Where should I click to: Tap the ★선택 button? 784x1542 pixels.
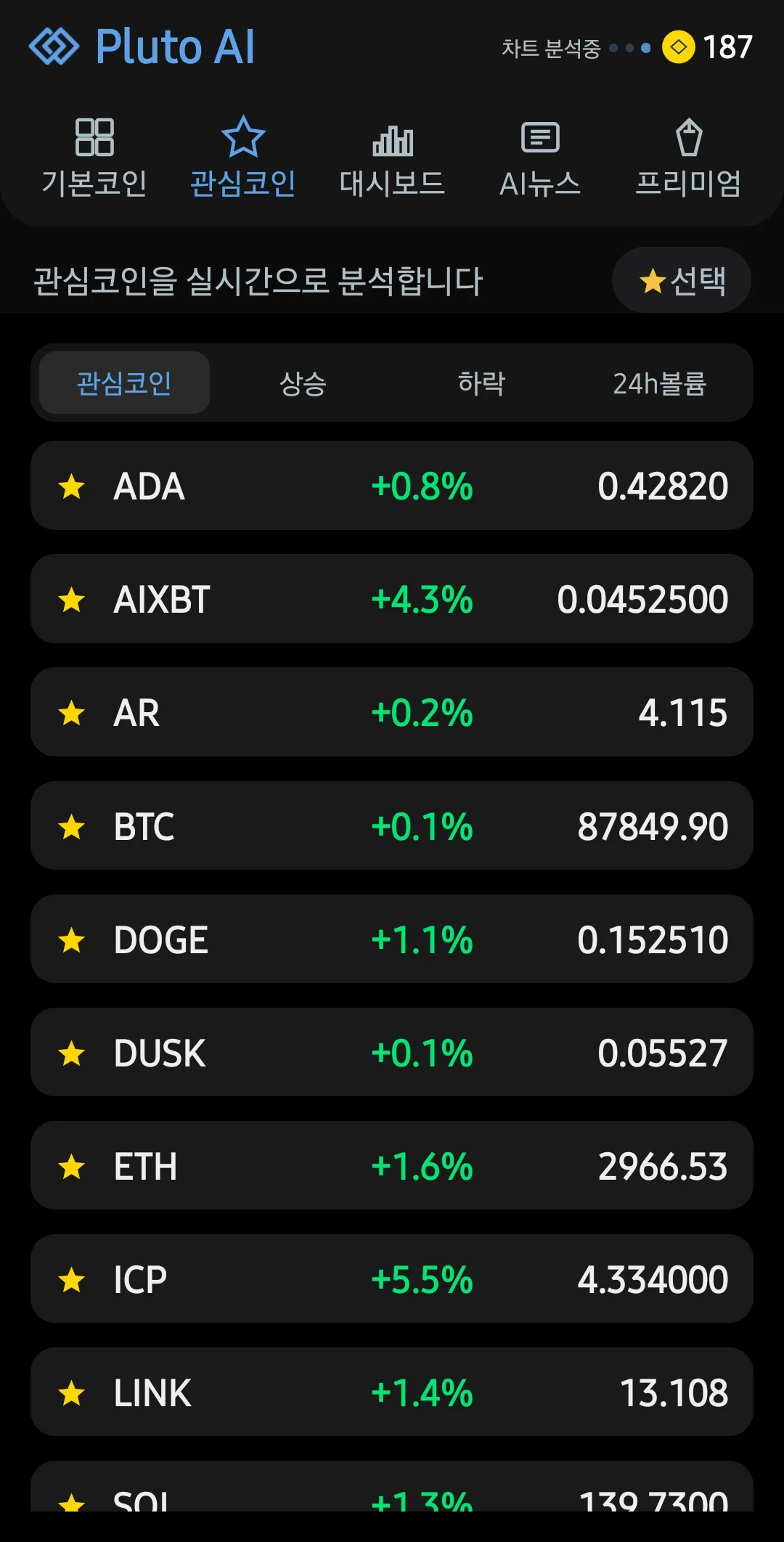(681, 280)
